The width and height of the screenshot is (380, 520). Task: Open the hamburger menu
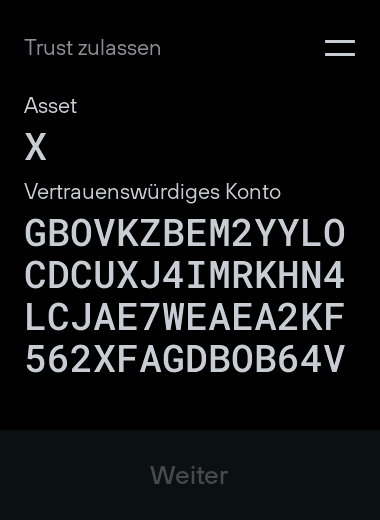340,48
